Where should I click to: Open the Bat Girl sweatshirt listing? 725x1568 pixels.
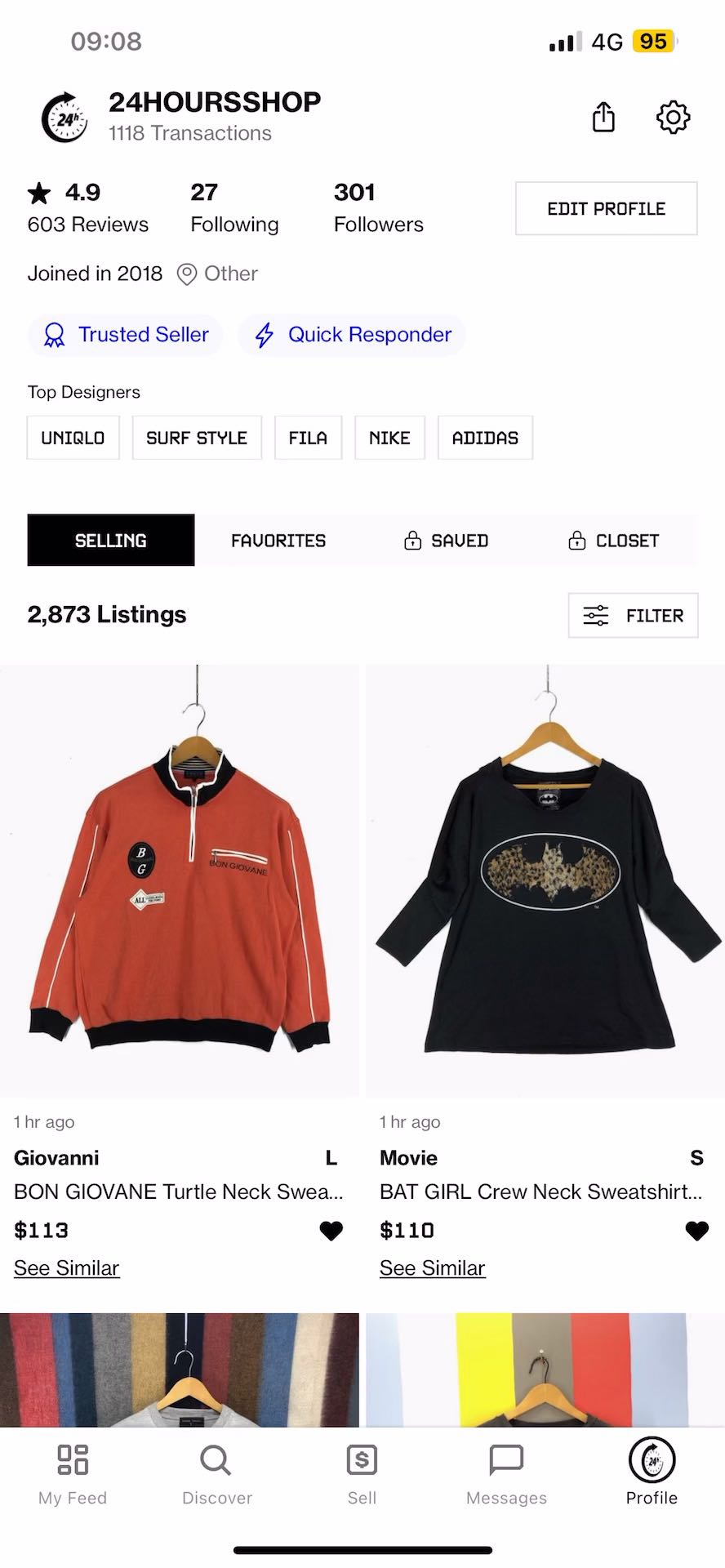545,880
